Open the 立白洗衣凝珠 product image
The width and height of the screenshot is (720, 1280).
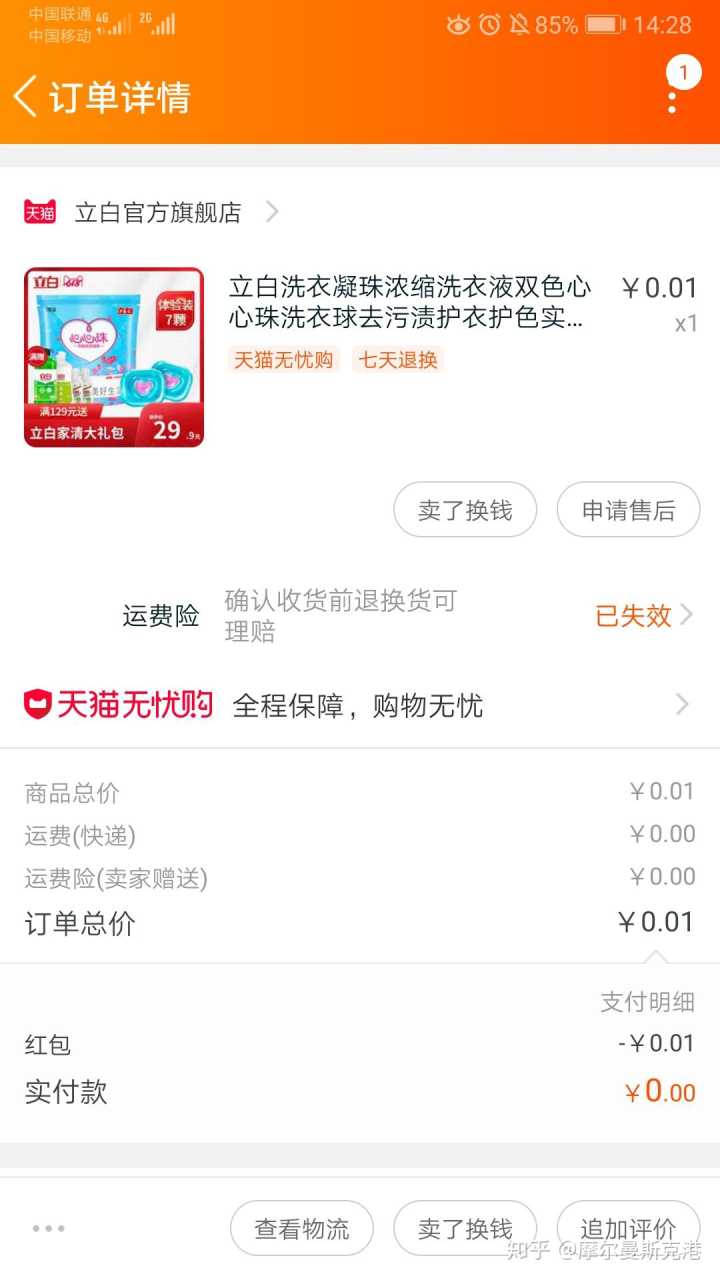114,357
